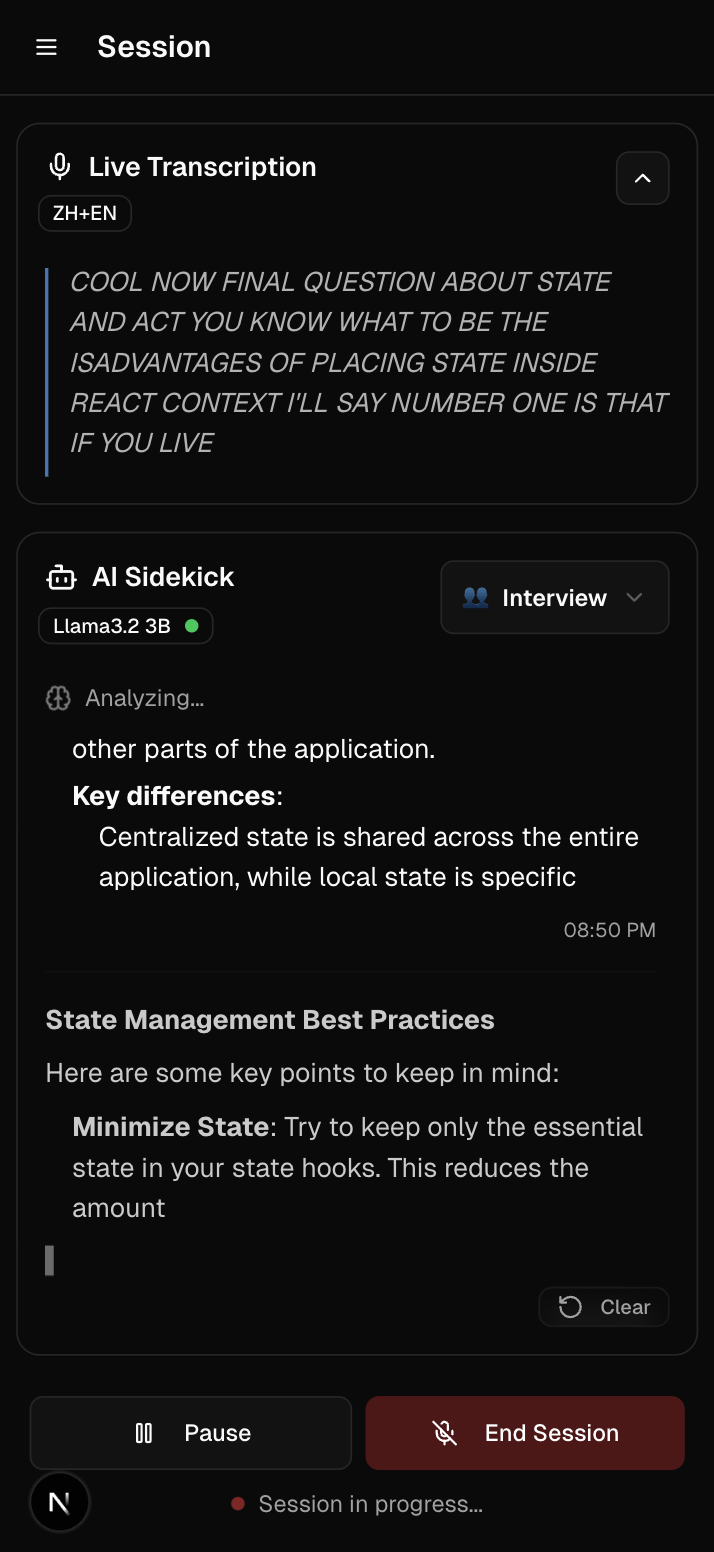This screenshot has width=714, height=1552.
Task: Clear the AI Sidekick responses
Action: [604, 1307]
